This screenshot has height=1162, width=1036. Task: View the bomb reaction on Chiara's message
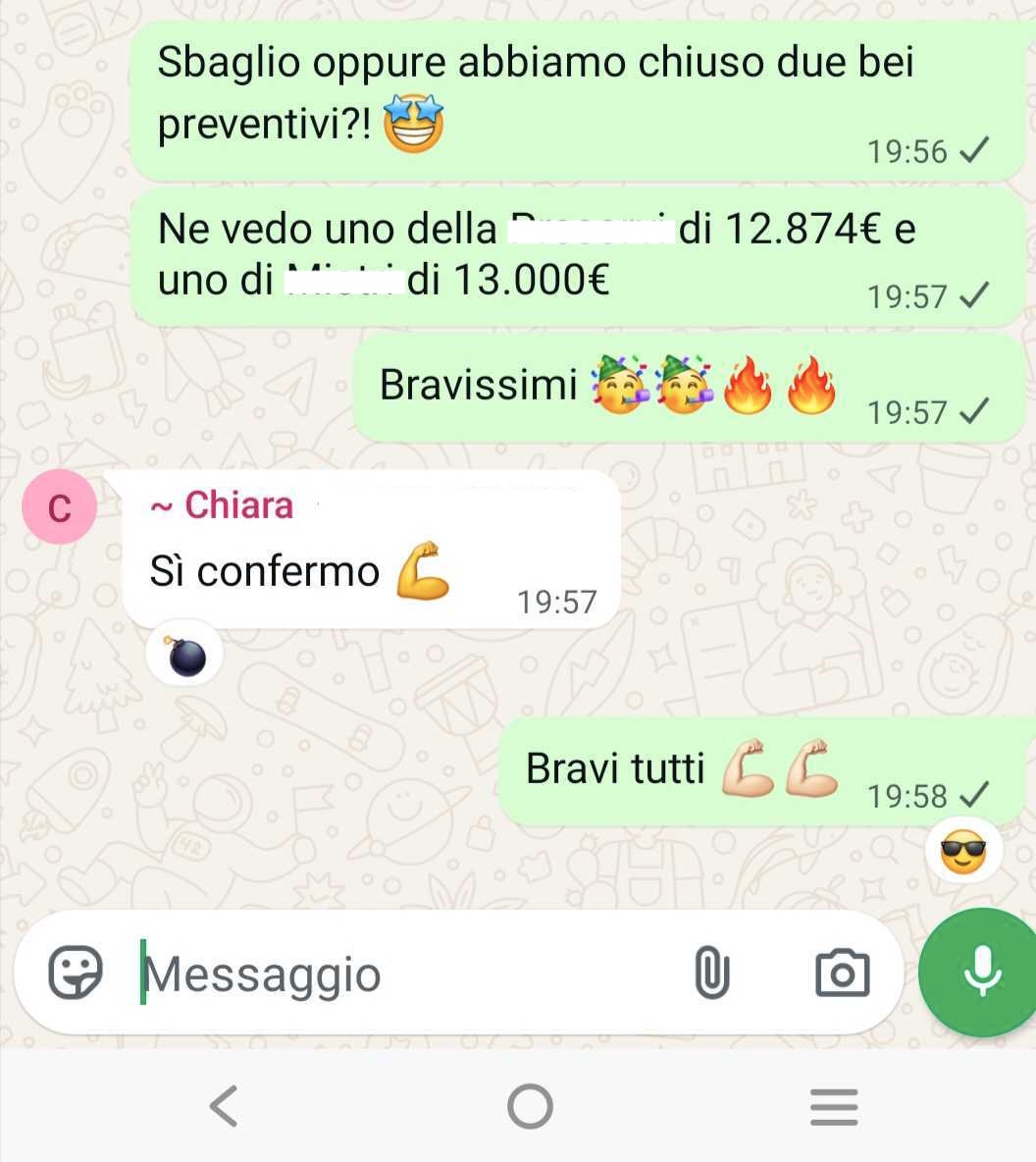(185, 657)
